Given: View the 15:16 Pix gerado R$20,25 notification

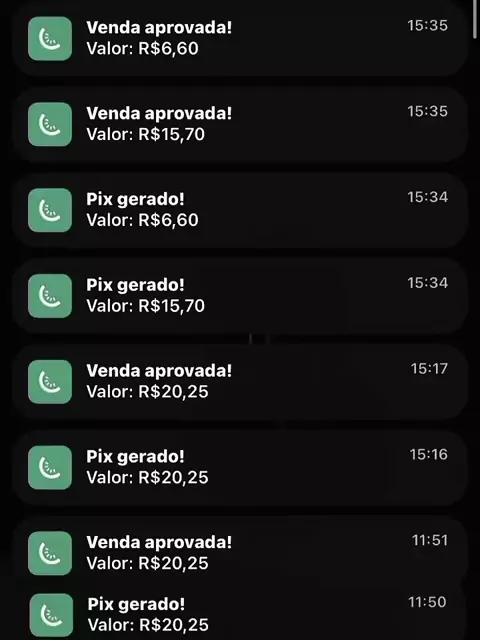Looking at the screenshot, I should (x=240, y=467).
